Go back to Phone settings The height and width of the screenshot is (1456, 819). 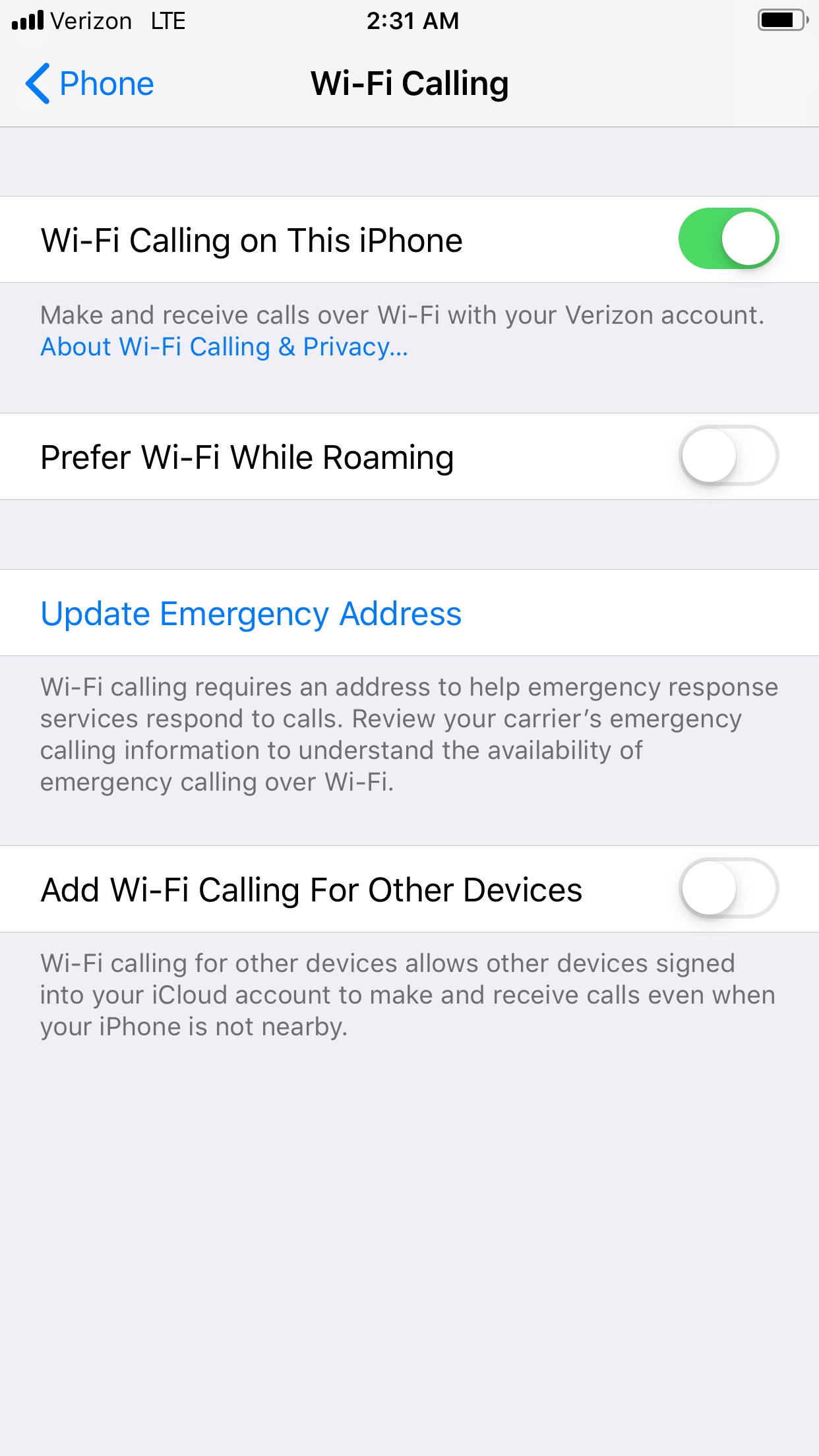pos(90,84)
